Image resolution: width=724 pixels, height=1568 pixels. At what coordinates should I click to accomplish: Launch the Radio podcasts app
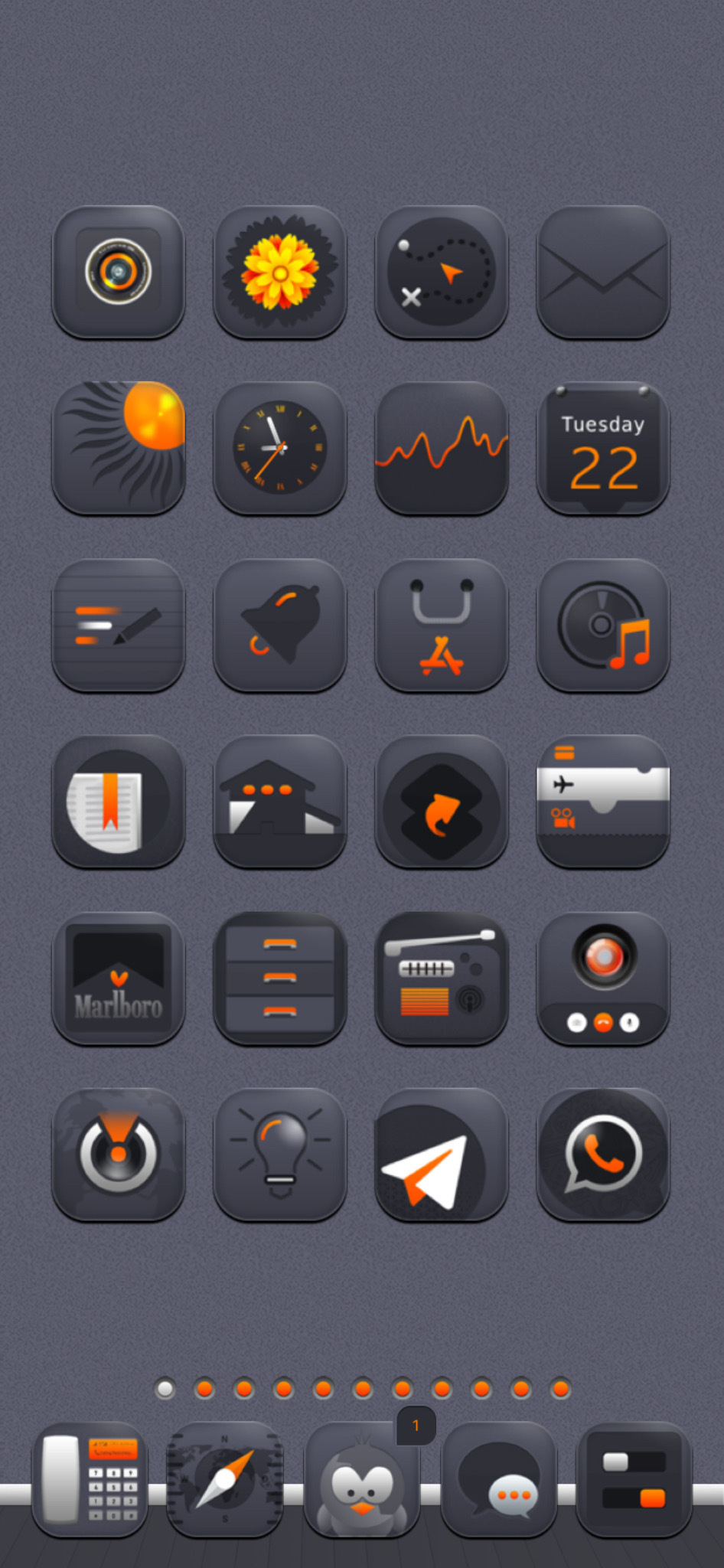(442, 978)
